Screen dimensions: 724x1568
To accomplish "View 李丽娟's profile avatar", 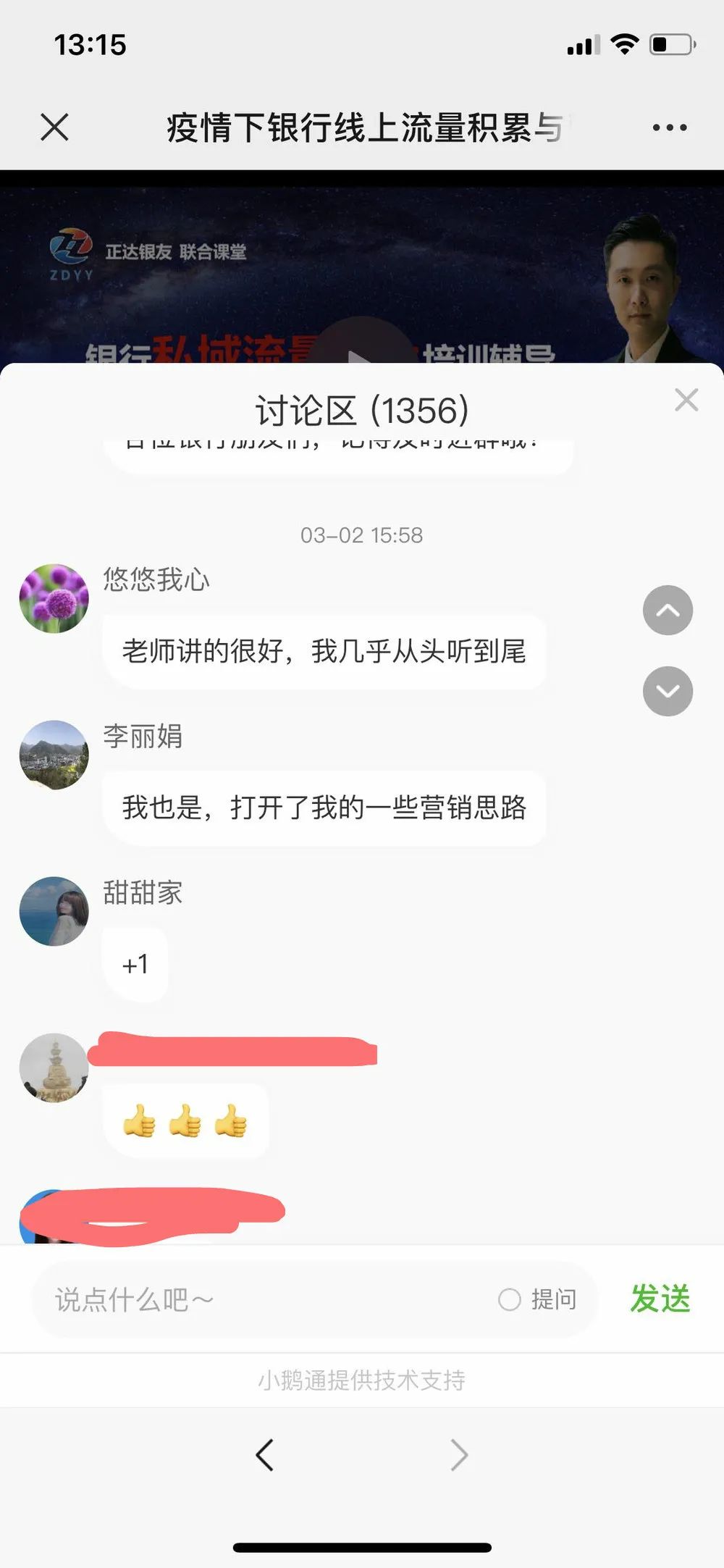I will coord(54,755).
